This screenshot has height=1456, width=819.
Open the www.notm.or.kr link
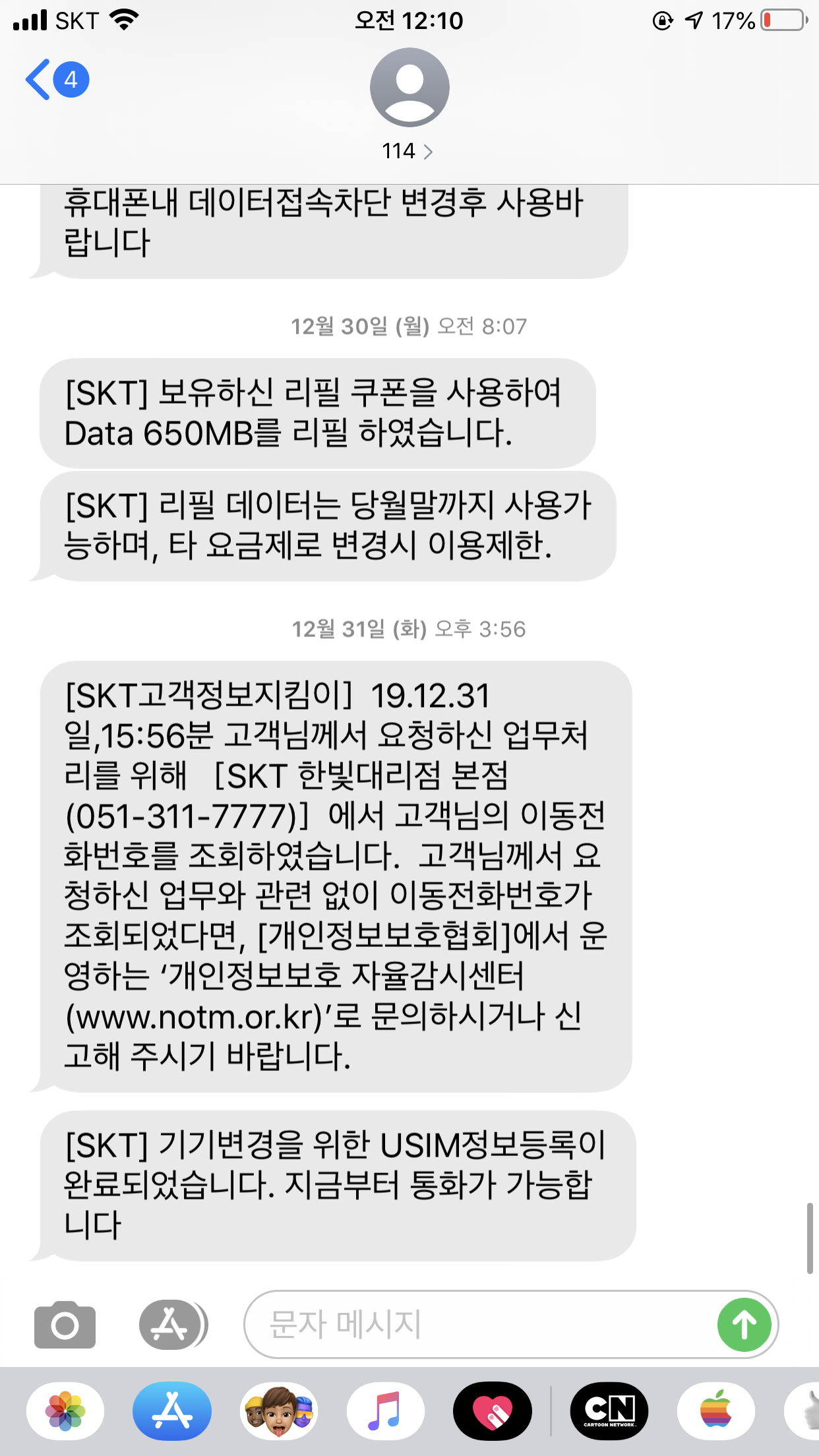tap(193, 1017)
